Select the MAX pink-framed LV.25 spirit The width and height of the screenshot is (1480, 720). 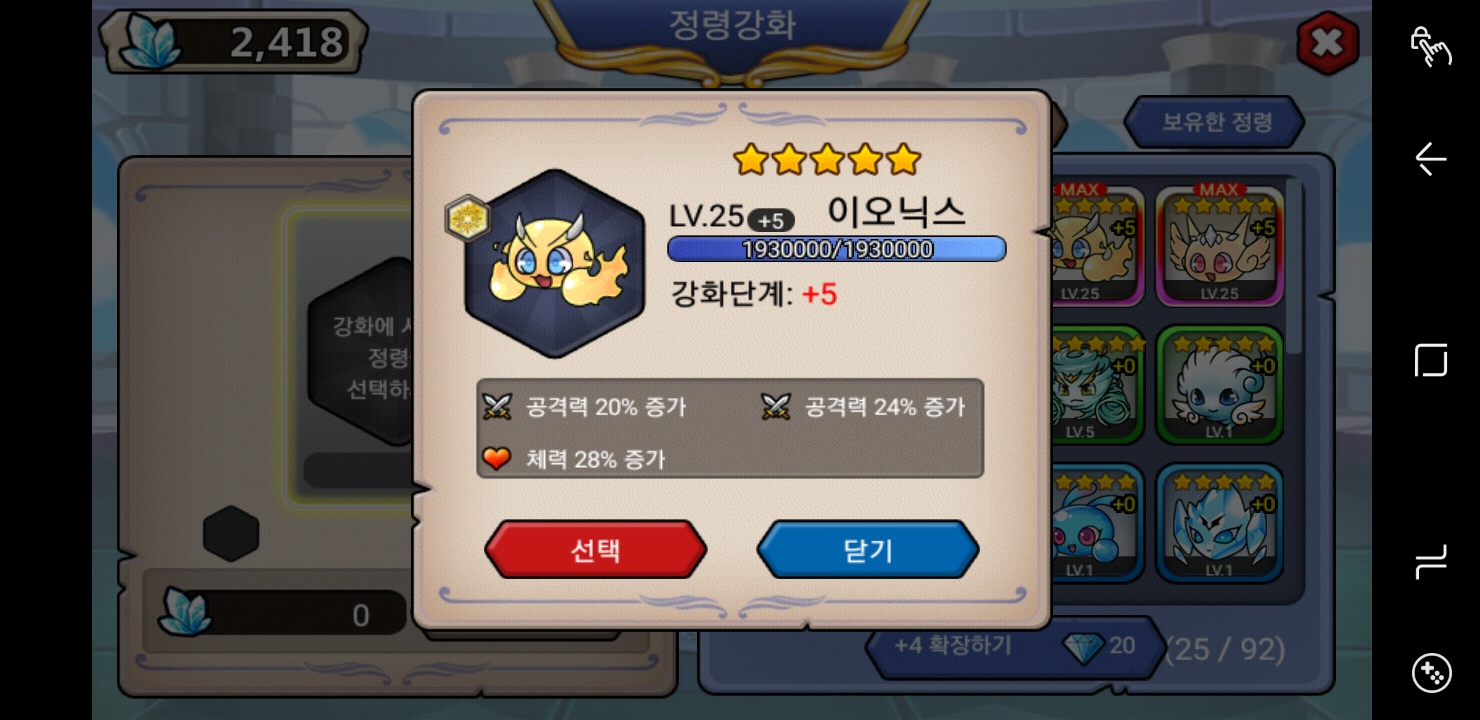pyautogui.click(x=1219, y=247)
